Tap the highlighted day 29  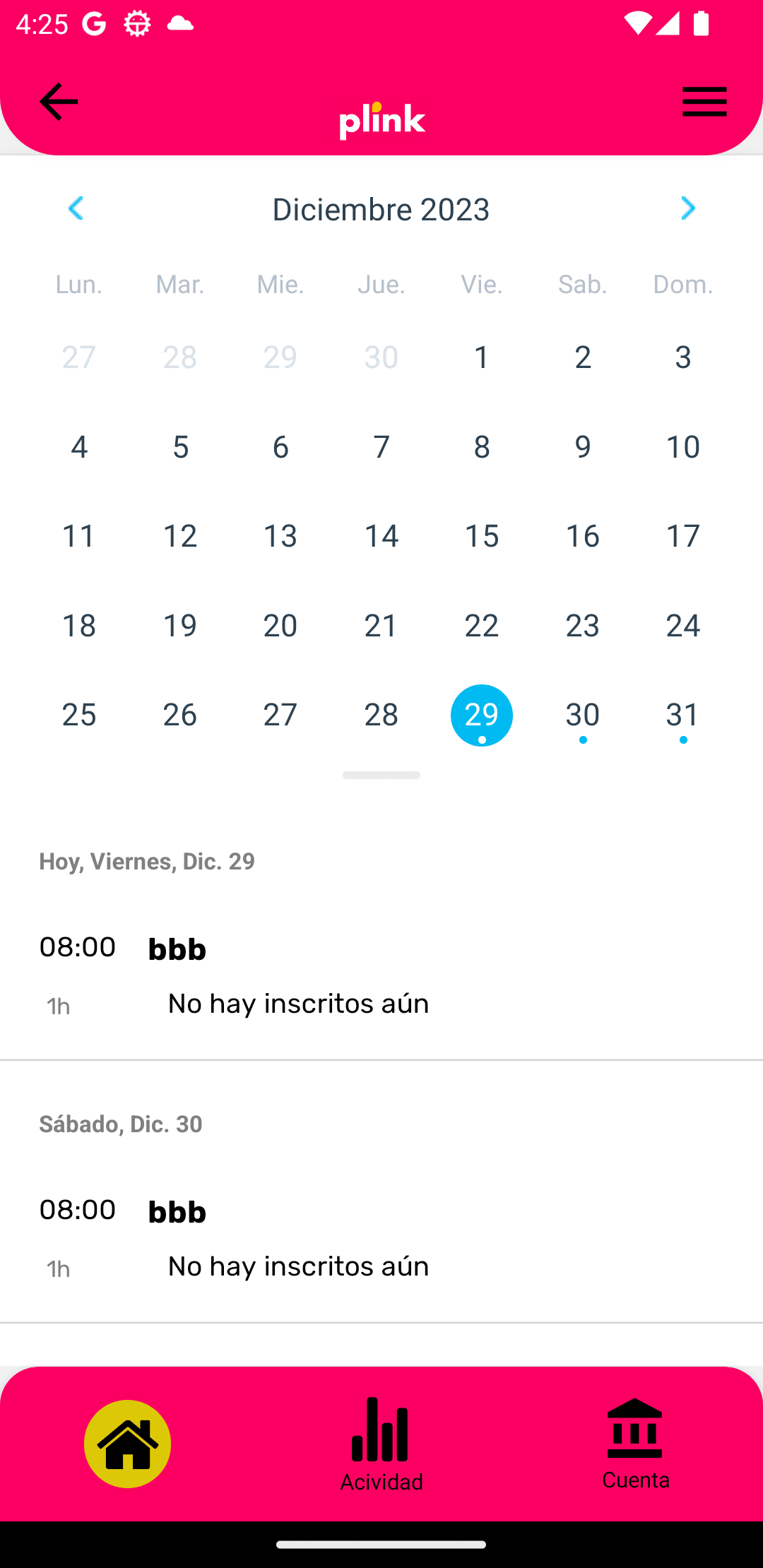482,715
